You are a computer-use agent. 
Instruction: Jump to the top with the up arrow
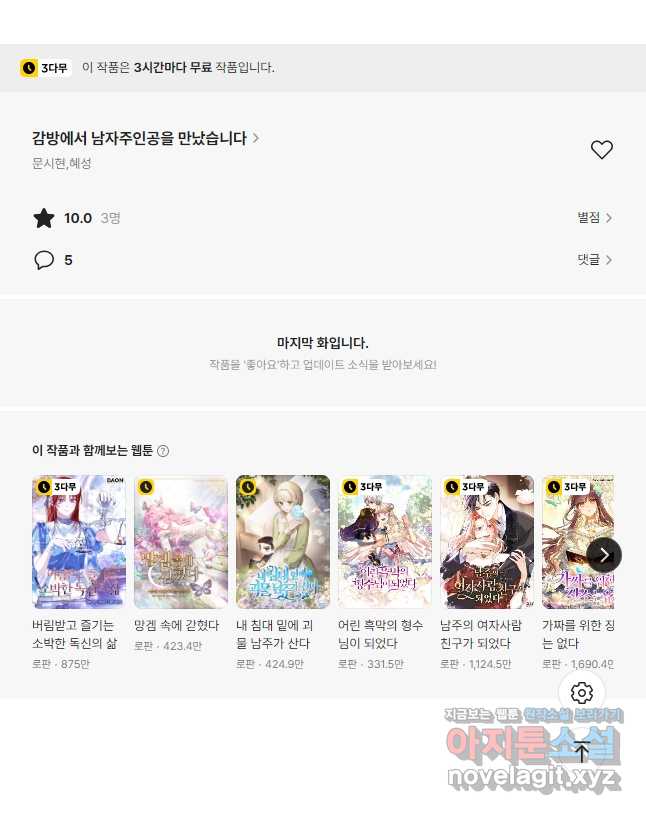click(x=582, y=751)
